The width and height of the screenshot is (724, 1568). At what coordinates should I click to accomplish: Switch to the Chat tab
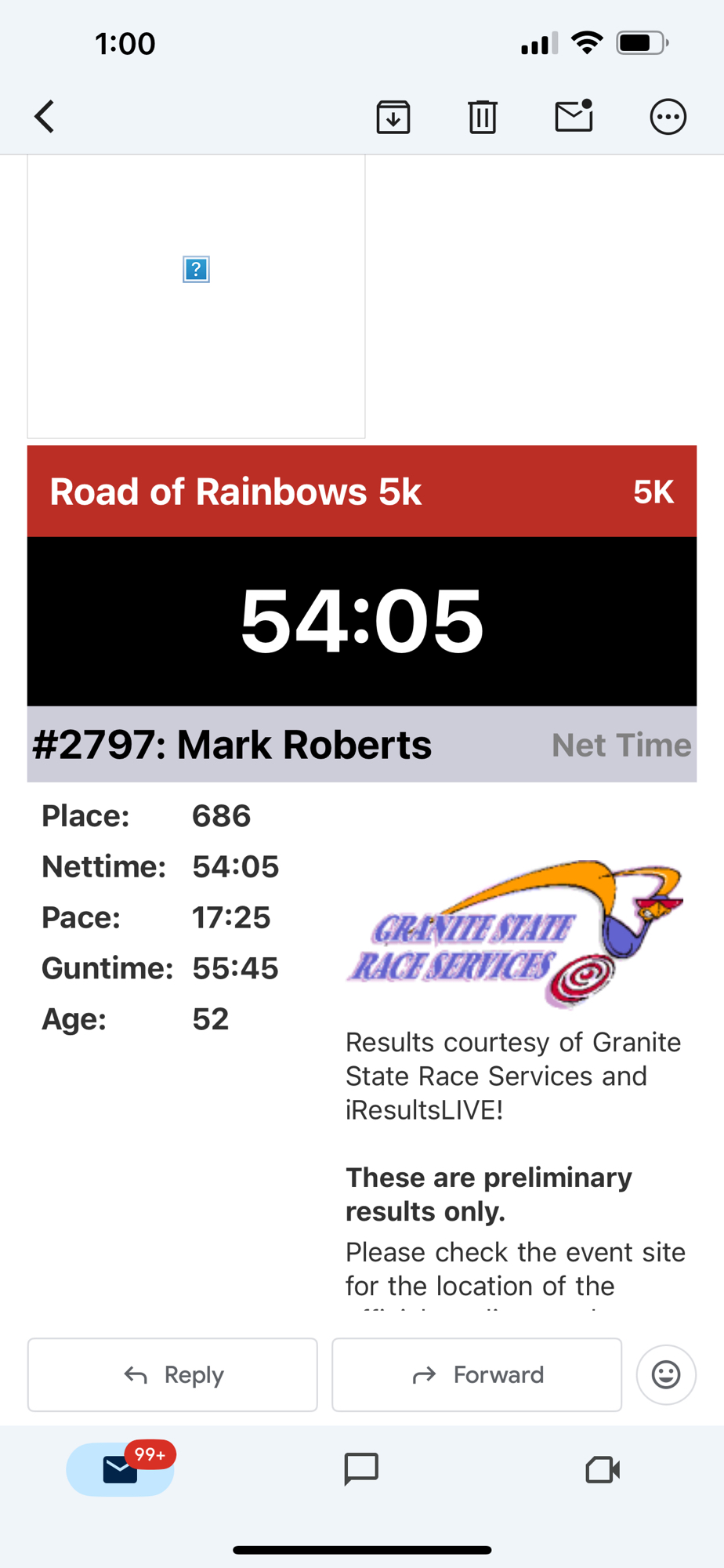coord(361,1468)
